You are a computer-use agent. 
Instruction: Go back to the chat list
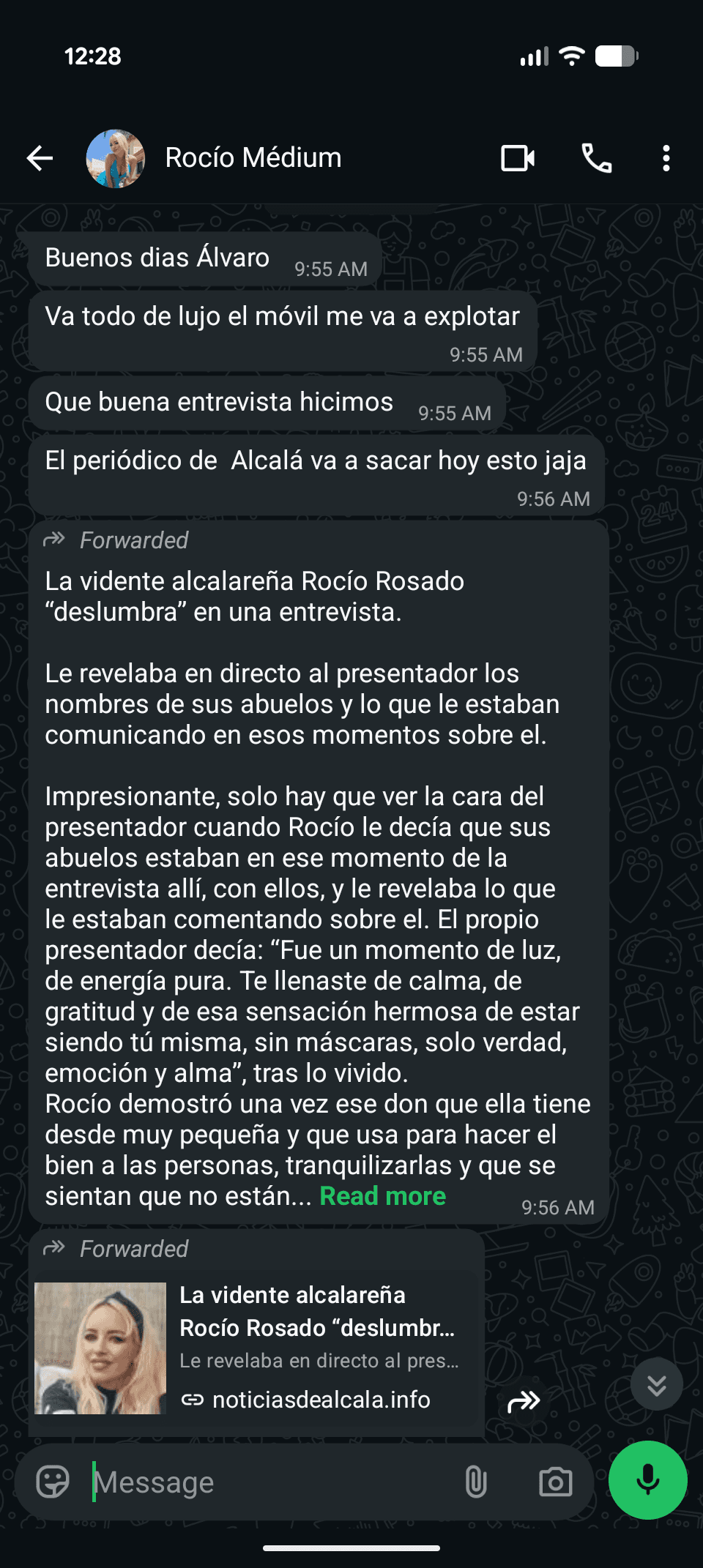point(40,158)
